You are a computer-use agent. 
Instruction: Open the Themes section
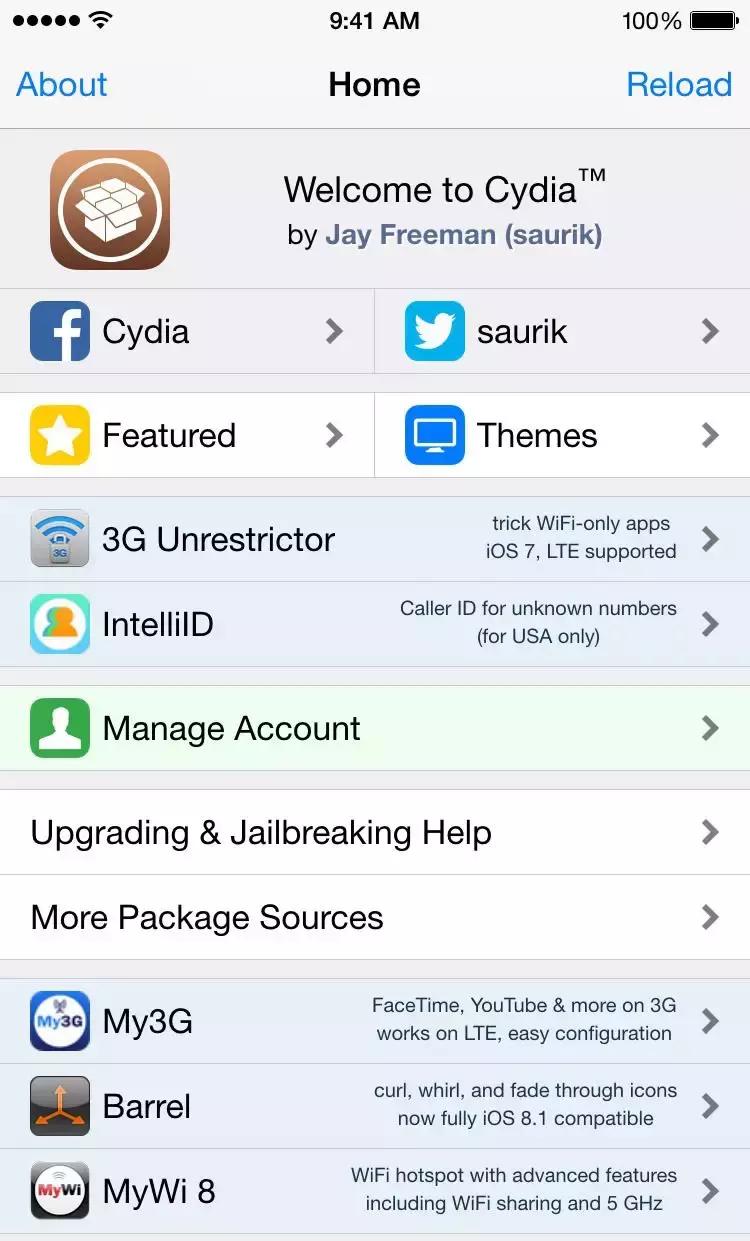click(x=561, y=436)
